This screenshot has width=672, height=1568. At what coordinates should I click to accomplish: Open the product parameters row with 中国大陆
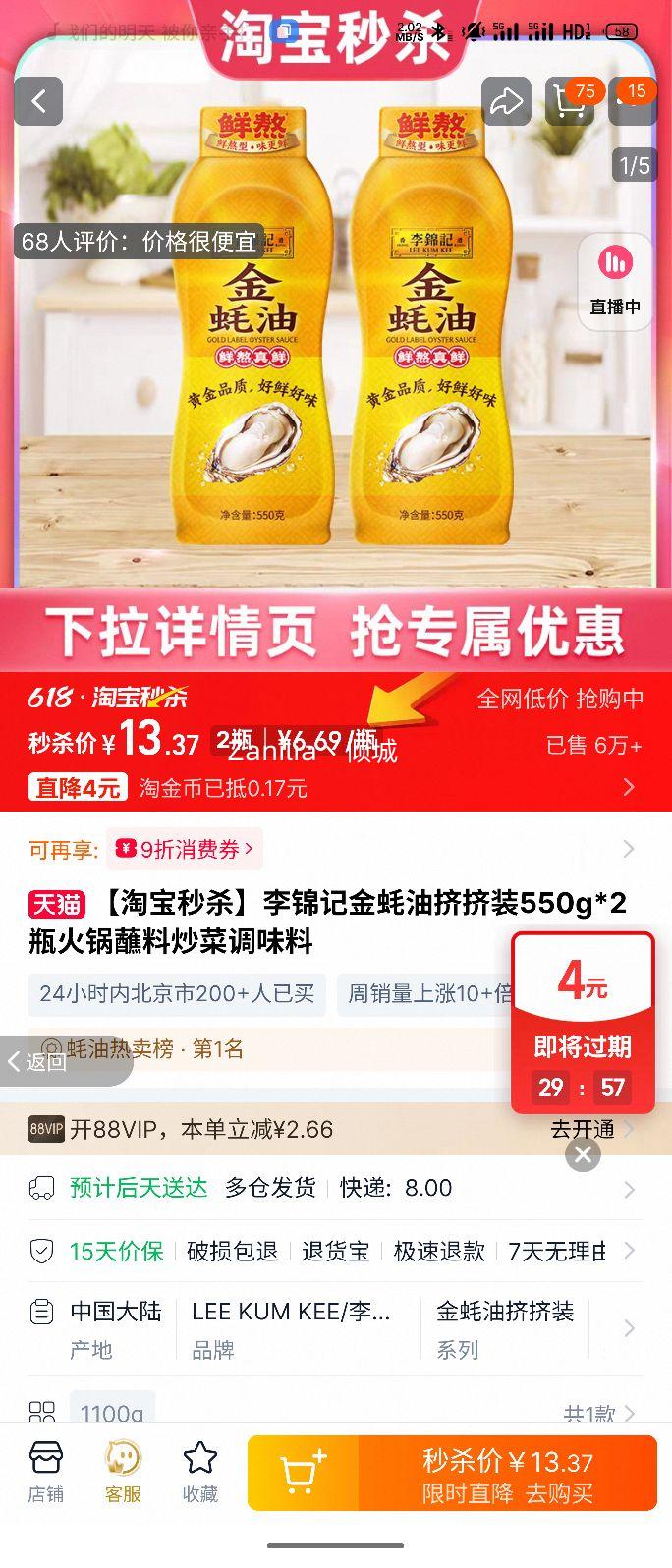(x=336, y=1328)
